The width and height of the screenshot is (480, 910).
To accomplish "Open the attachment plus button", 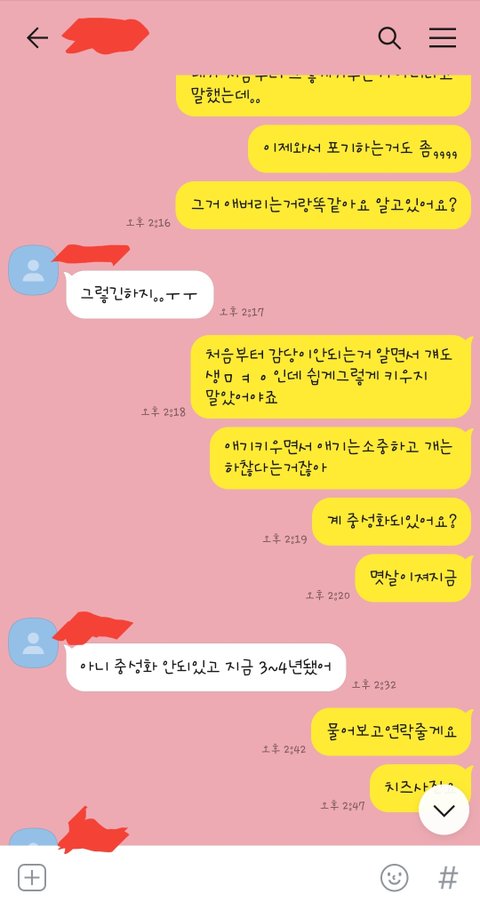I will pos(32,877).
